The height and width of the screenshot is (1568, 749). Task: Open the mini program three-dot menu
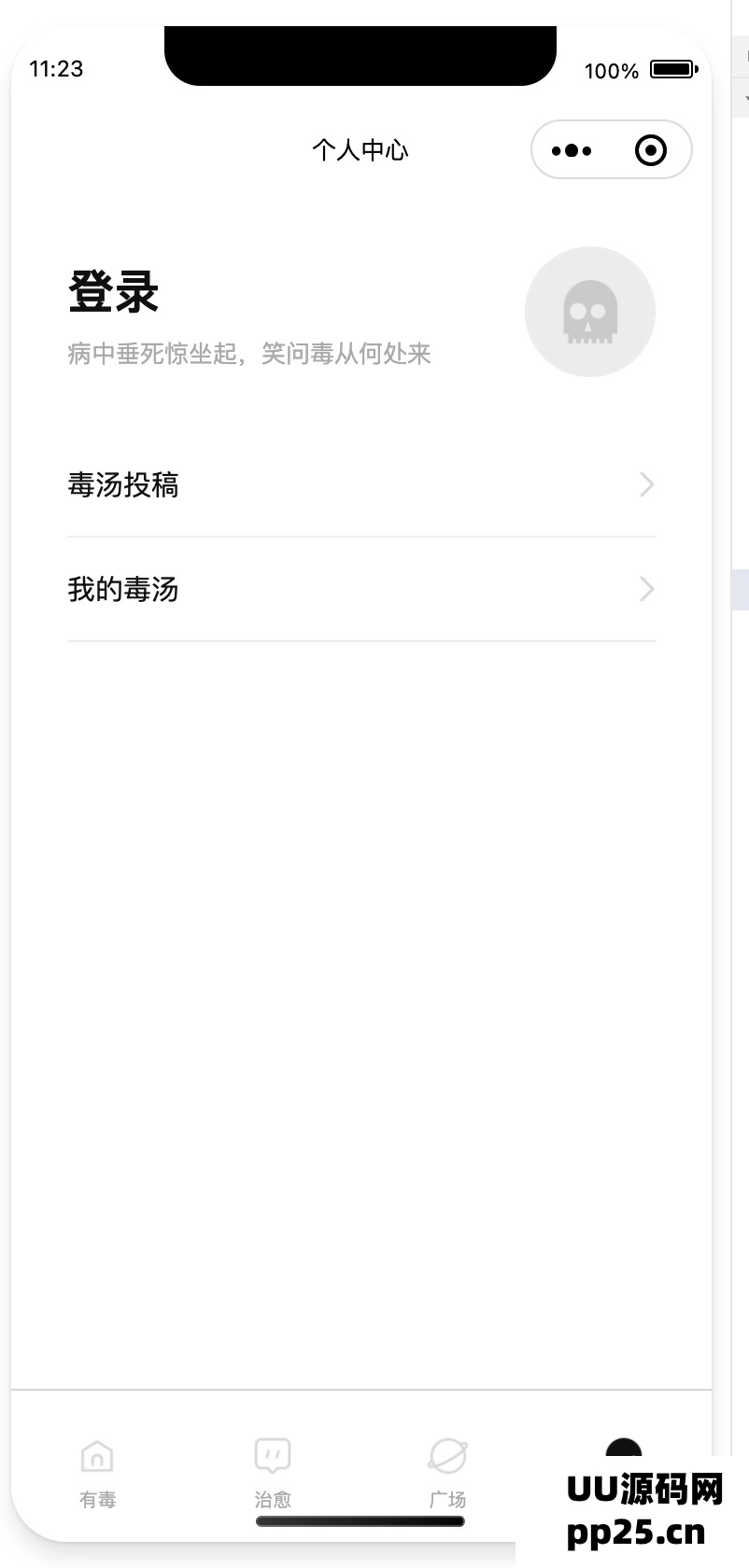click(x=572, y=149)
